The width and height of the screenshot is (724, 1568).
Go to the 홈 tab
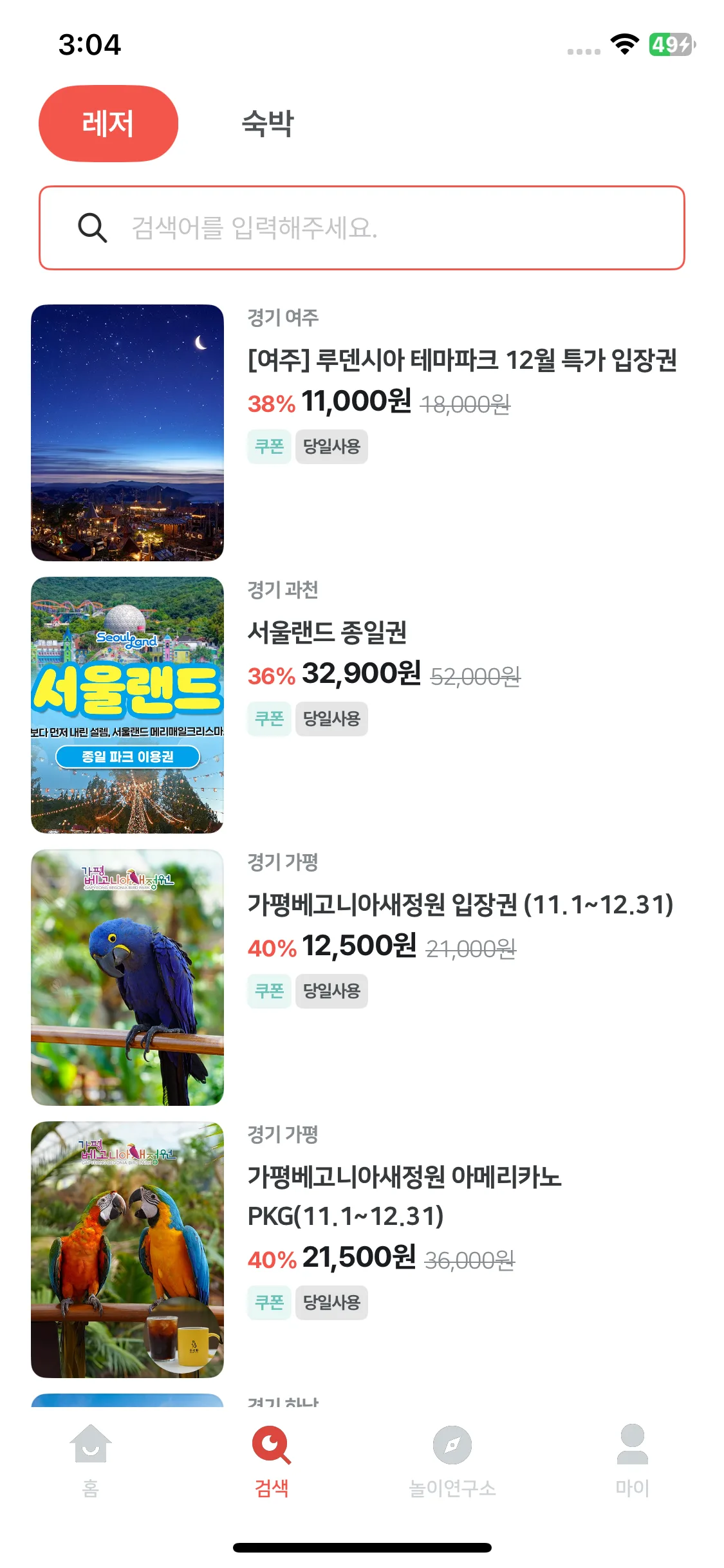pos(91,1459)
